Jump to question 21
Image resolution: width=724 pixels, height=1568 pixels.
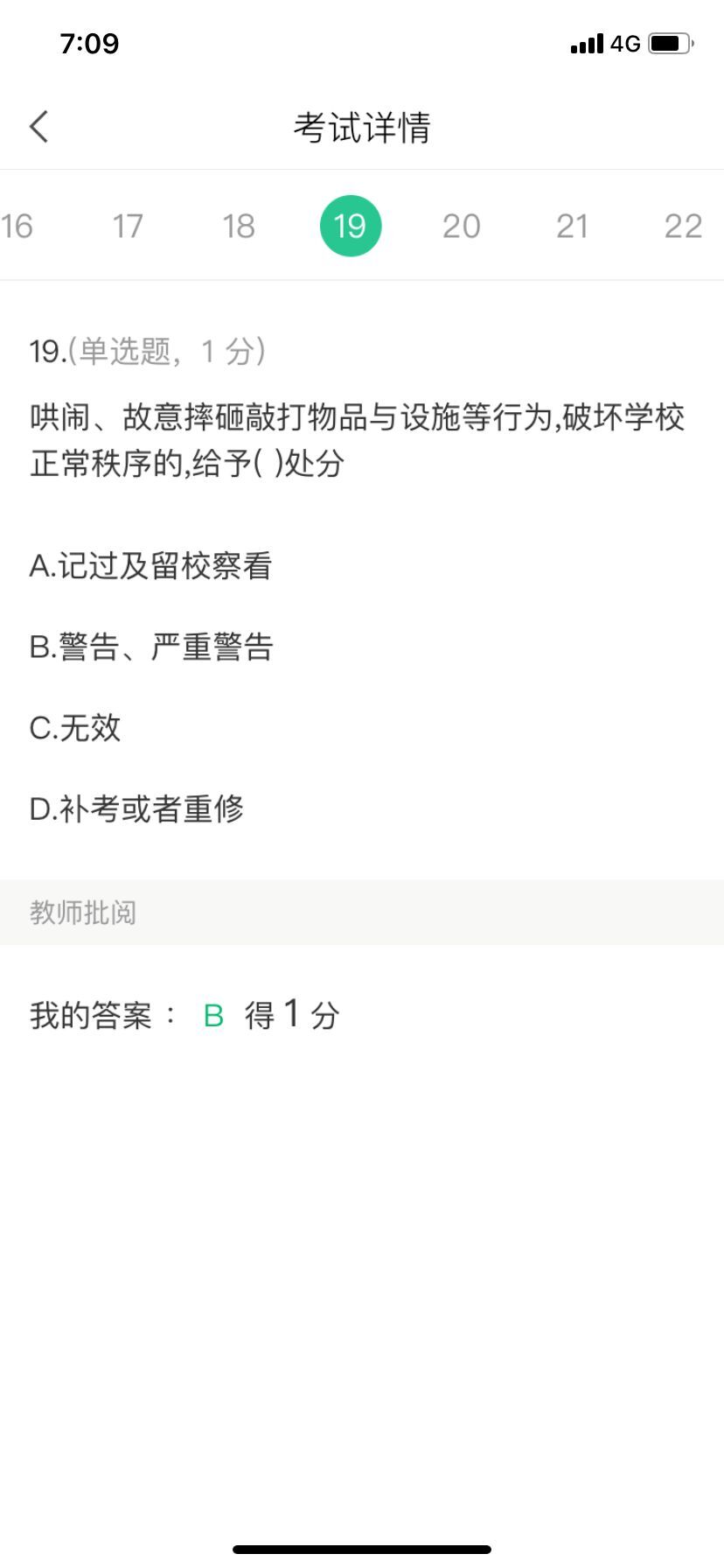coord(572,226)
